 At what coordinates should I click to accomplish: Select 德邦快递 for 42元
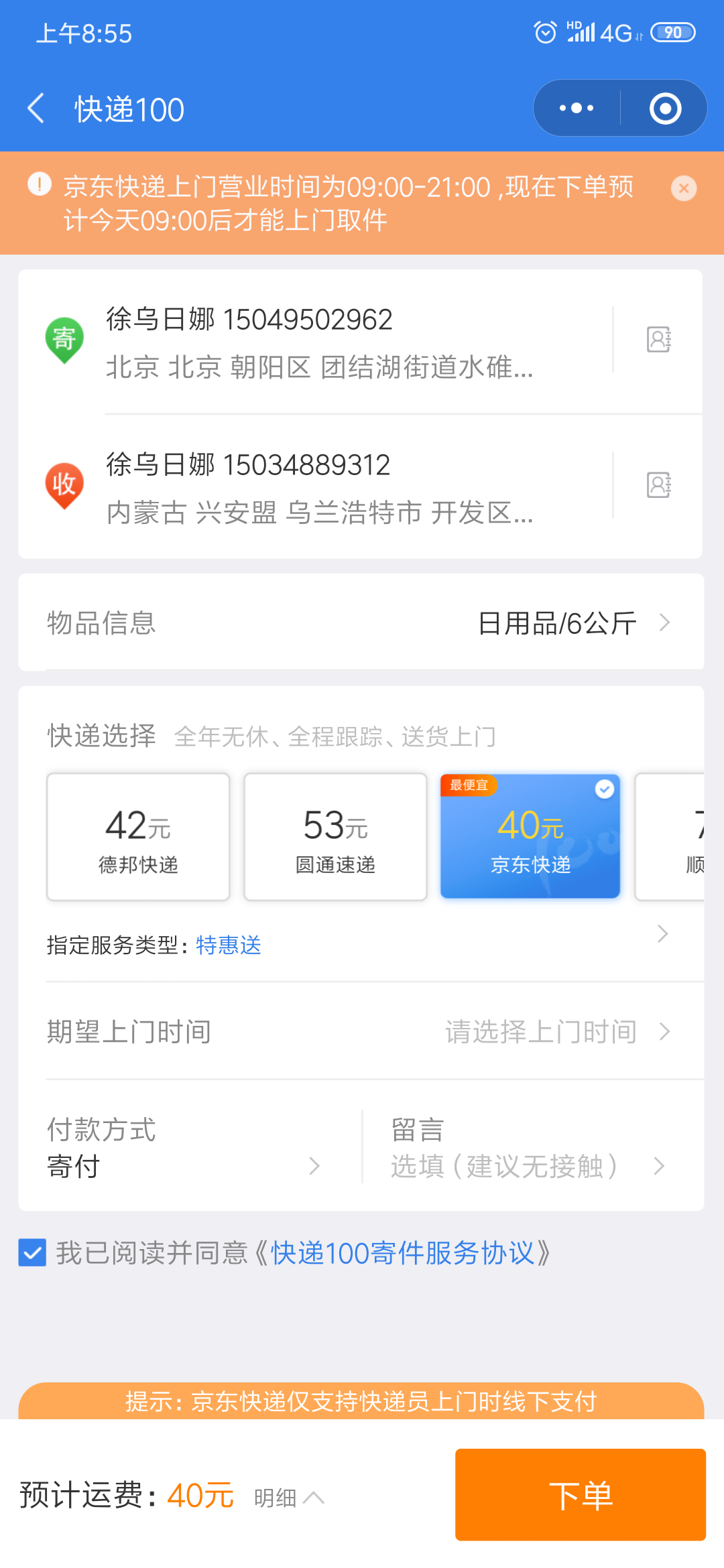[138, 837]
